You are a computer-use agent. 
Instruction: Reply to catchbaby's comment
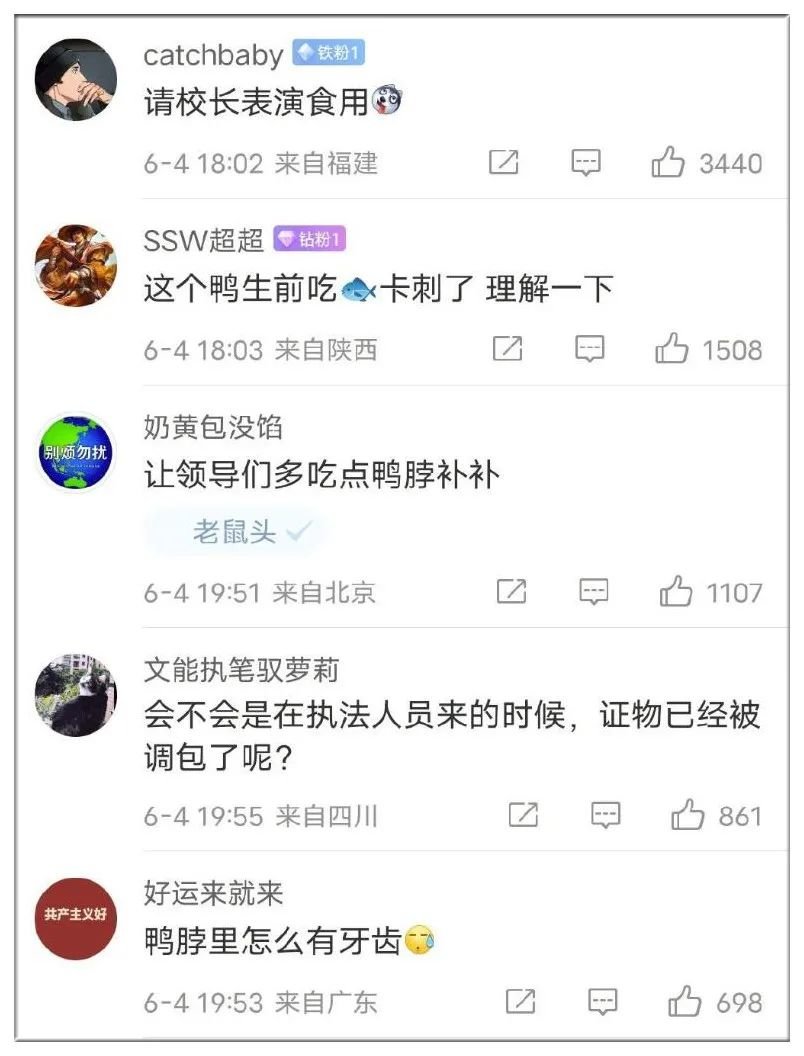point(586,163)
